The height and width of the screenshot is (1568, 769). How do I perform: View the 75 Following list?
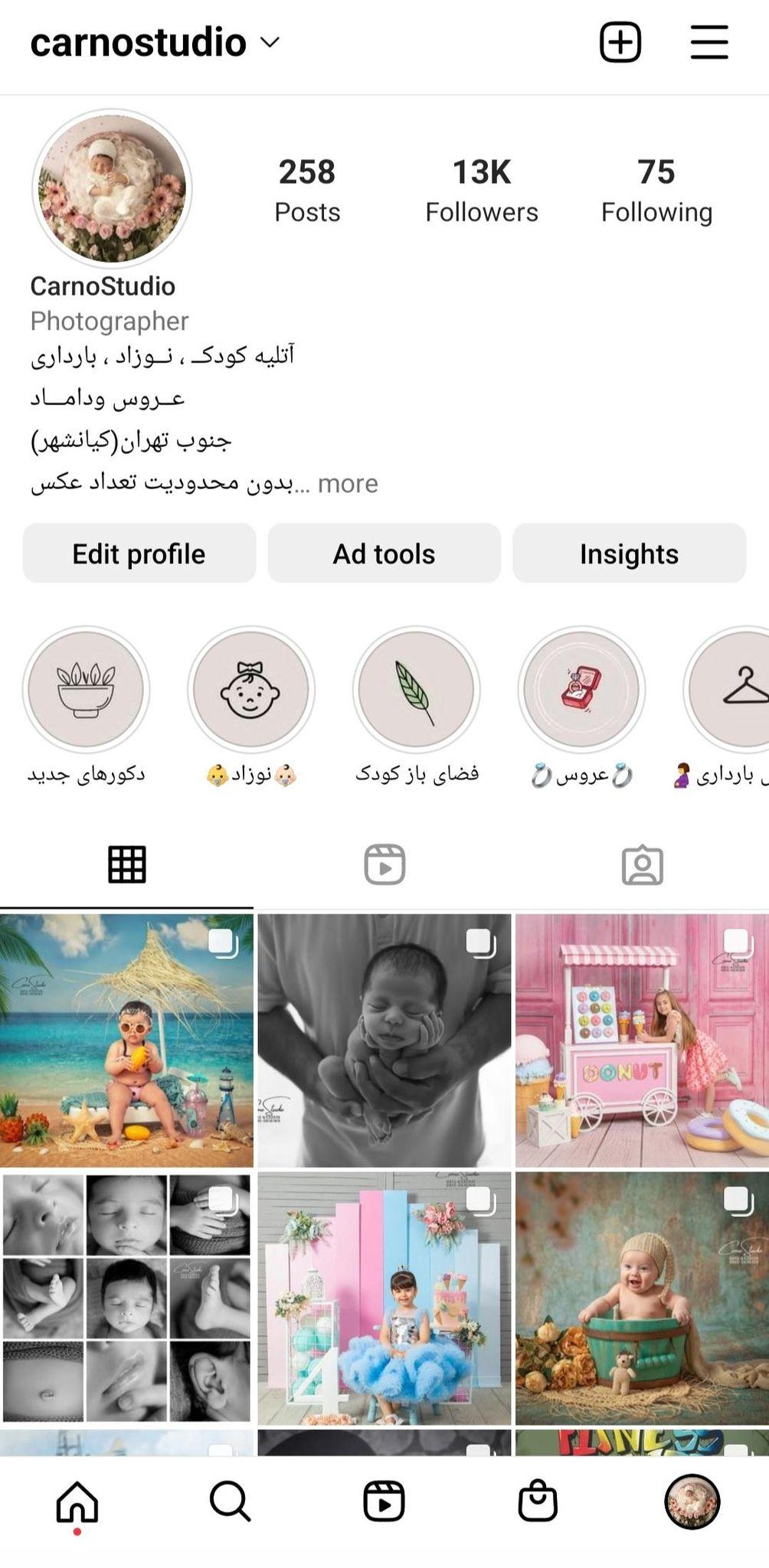[656, 189]
